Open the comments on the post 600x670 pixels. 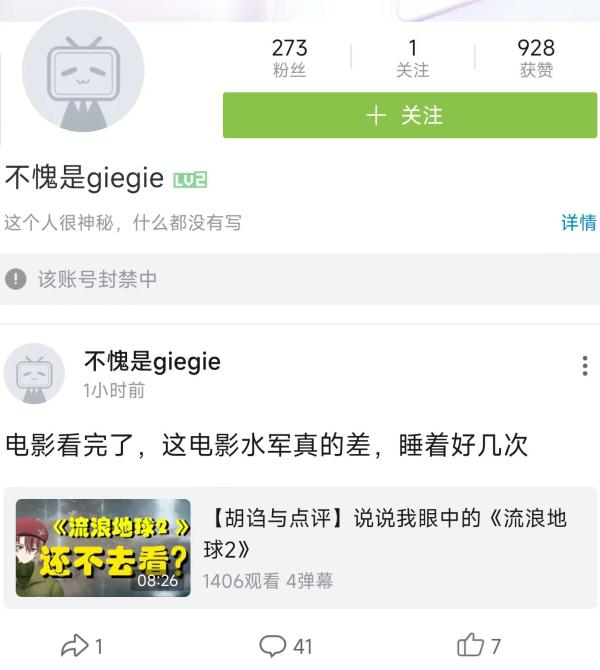(286, 645)
